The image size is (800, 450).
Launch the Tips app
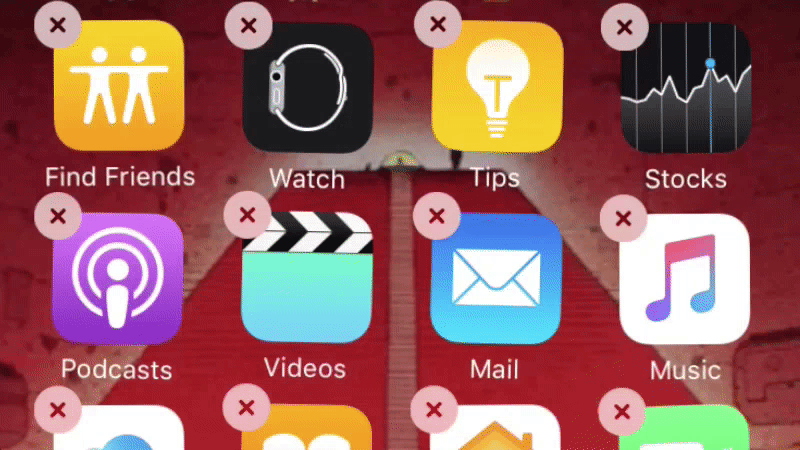point(497,87)
